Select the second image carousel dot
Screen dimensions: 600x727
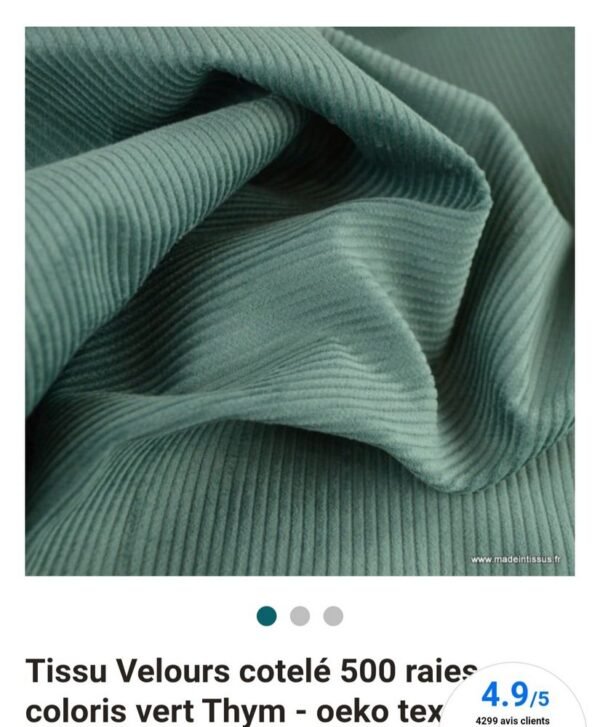(x=300, y=616)
